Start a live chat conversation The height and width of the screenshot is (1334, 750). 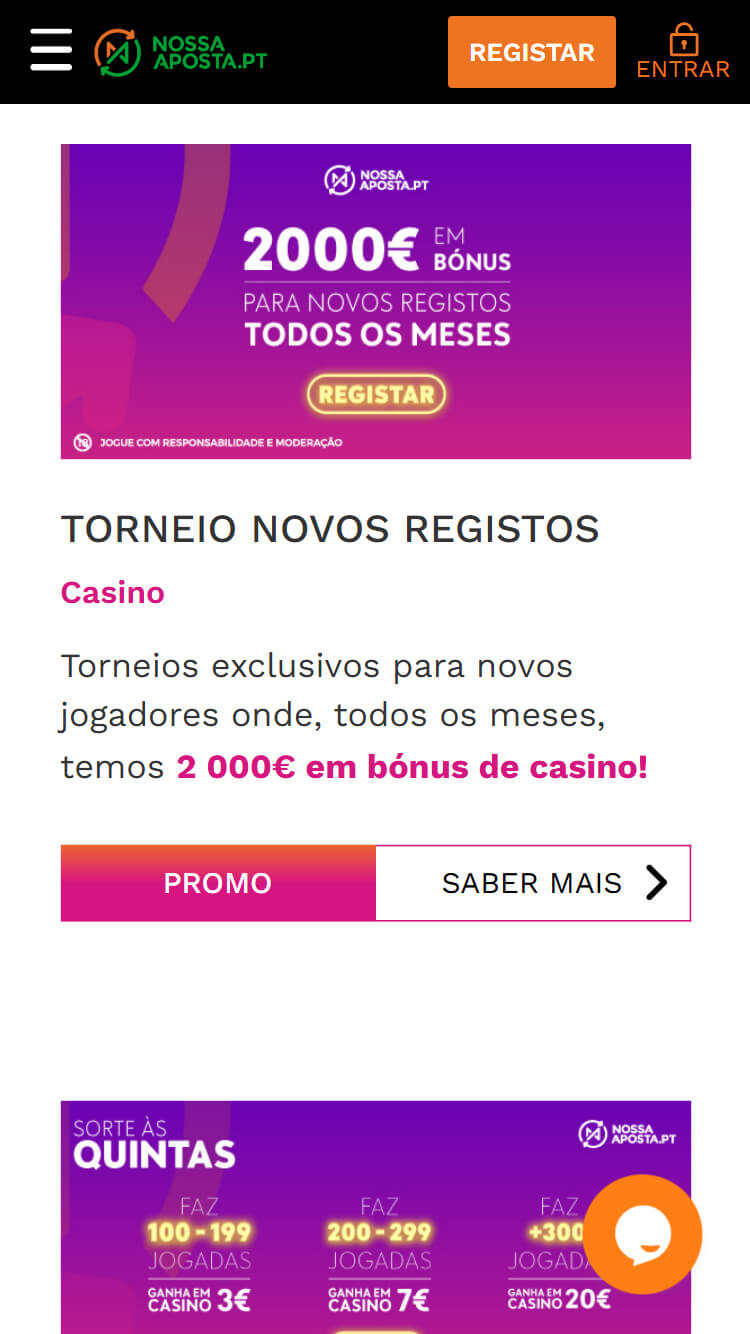[642, 1234]
